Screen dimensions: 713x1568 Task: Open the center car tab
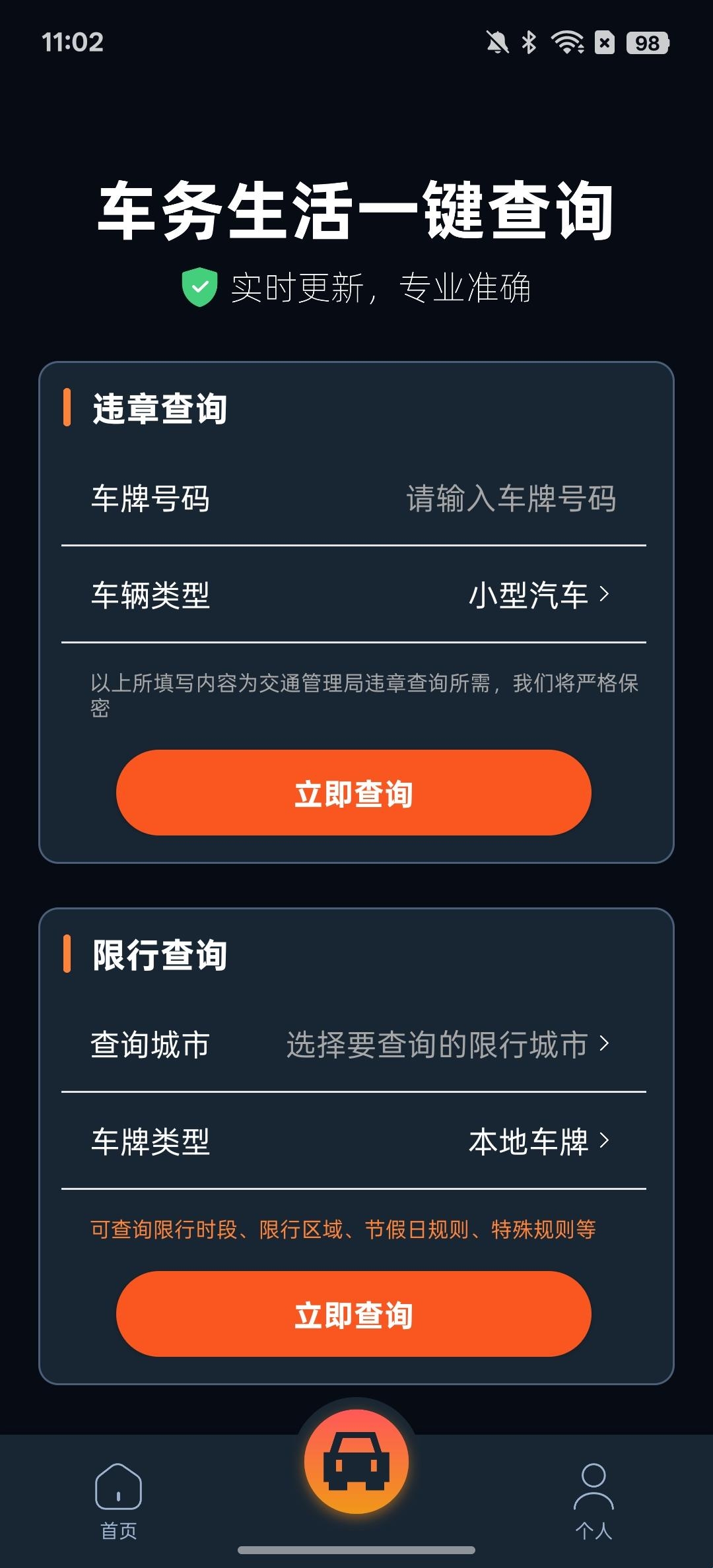point(356,1462)
